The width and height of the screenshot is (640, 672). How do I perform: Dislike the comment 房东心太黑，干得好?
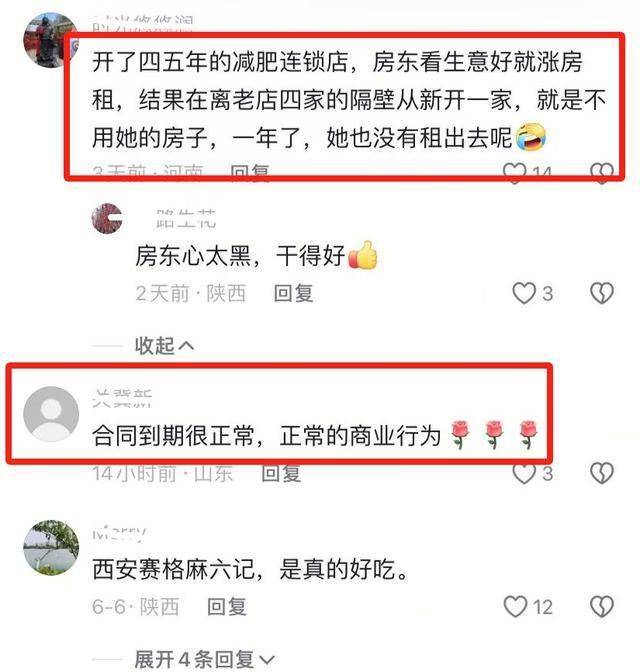[x=601, y=293]
